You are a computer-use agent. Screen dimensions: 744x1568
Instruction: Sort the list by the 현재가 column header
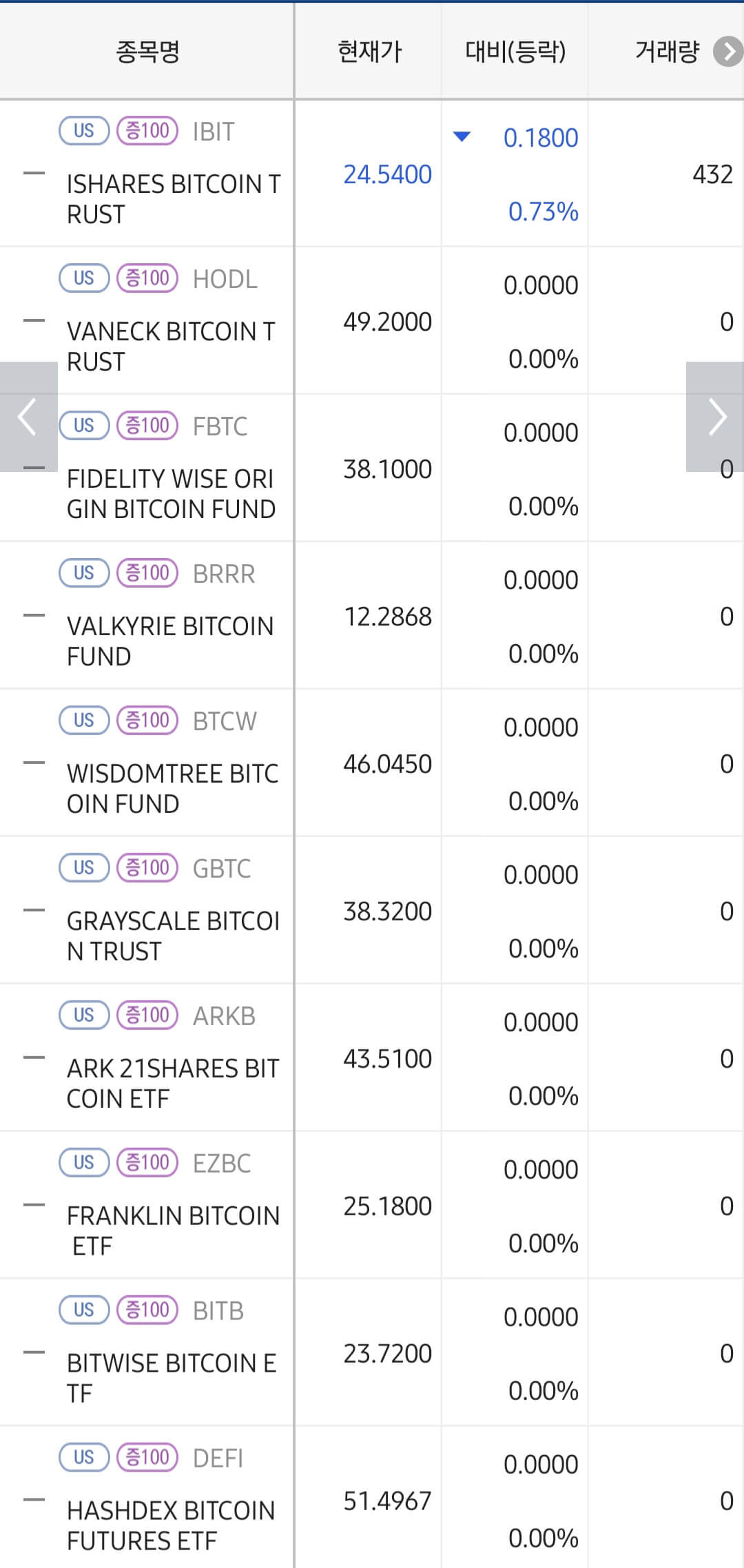369,52
